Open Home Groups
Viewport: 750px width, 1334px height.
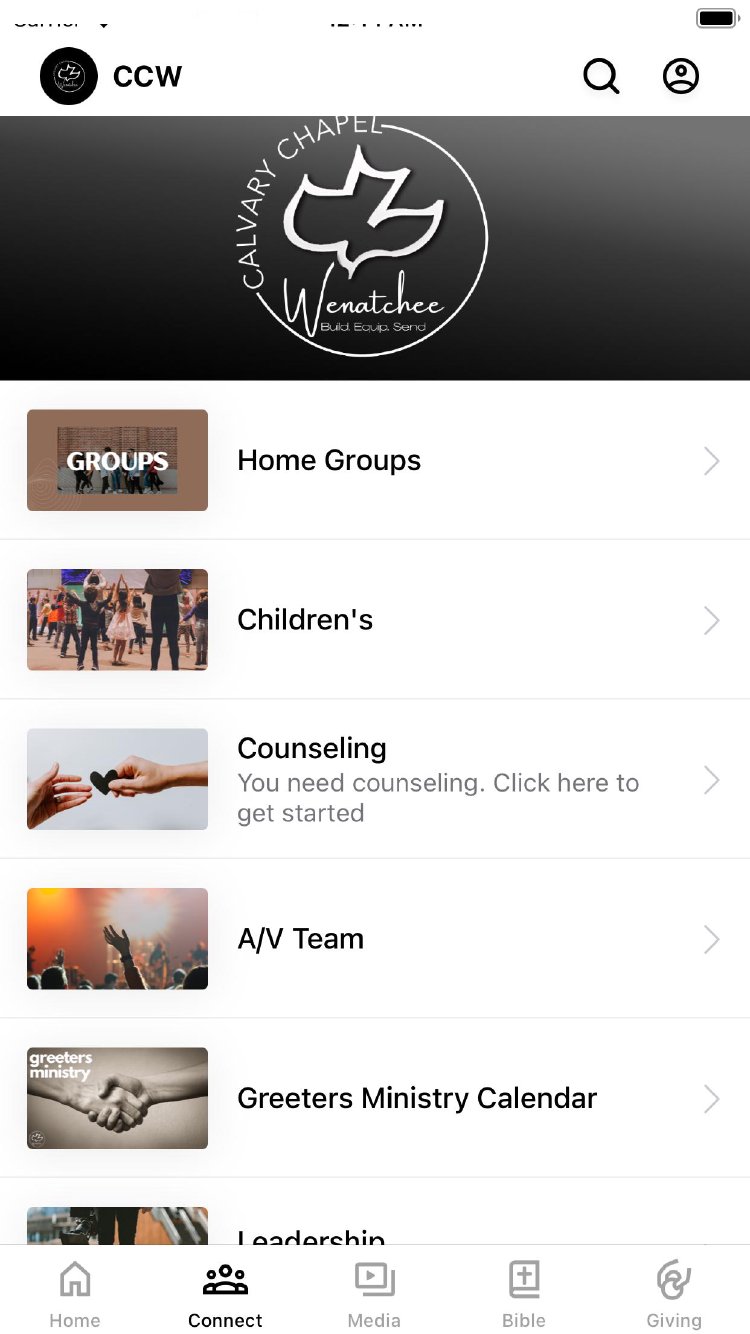[375, 460]
